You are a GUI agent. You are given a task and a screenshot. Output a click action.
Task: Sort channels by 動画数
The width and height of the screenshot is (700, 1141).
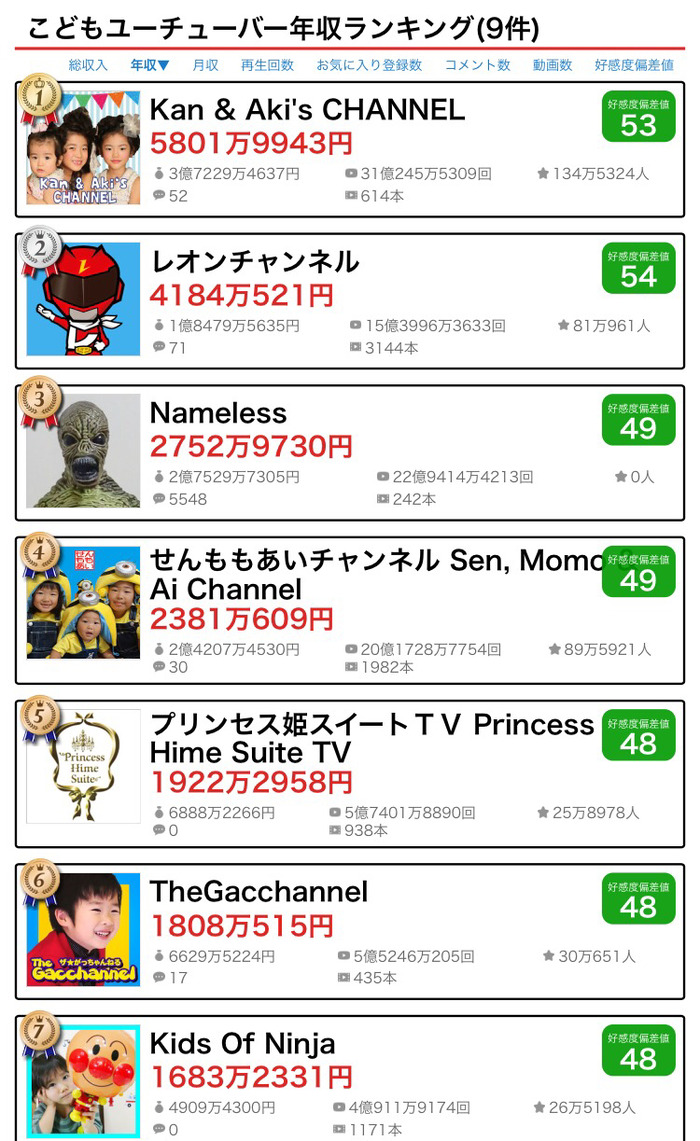pos(552,65)
